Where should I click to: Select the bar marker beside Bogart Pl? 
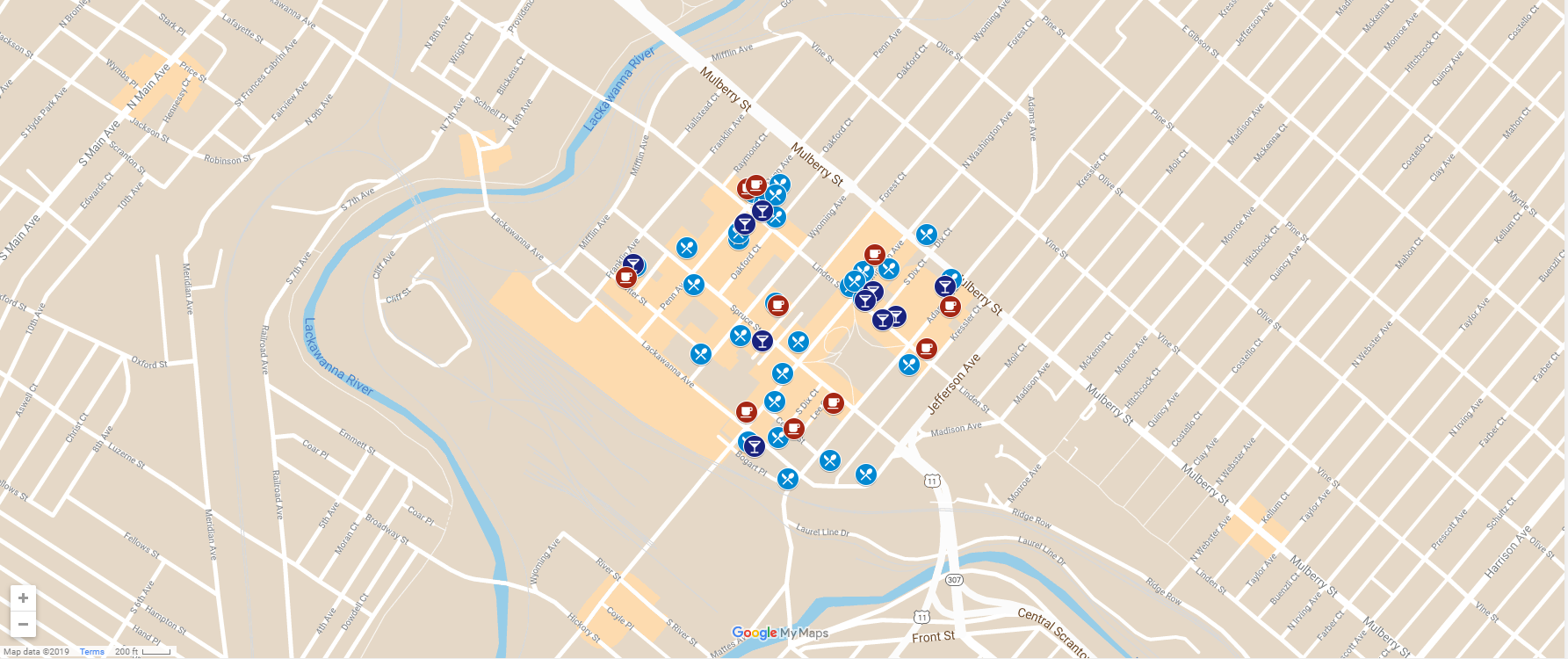pyautogui.click(x=755, y=446)
